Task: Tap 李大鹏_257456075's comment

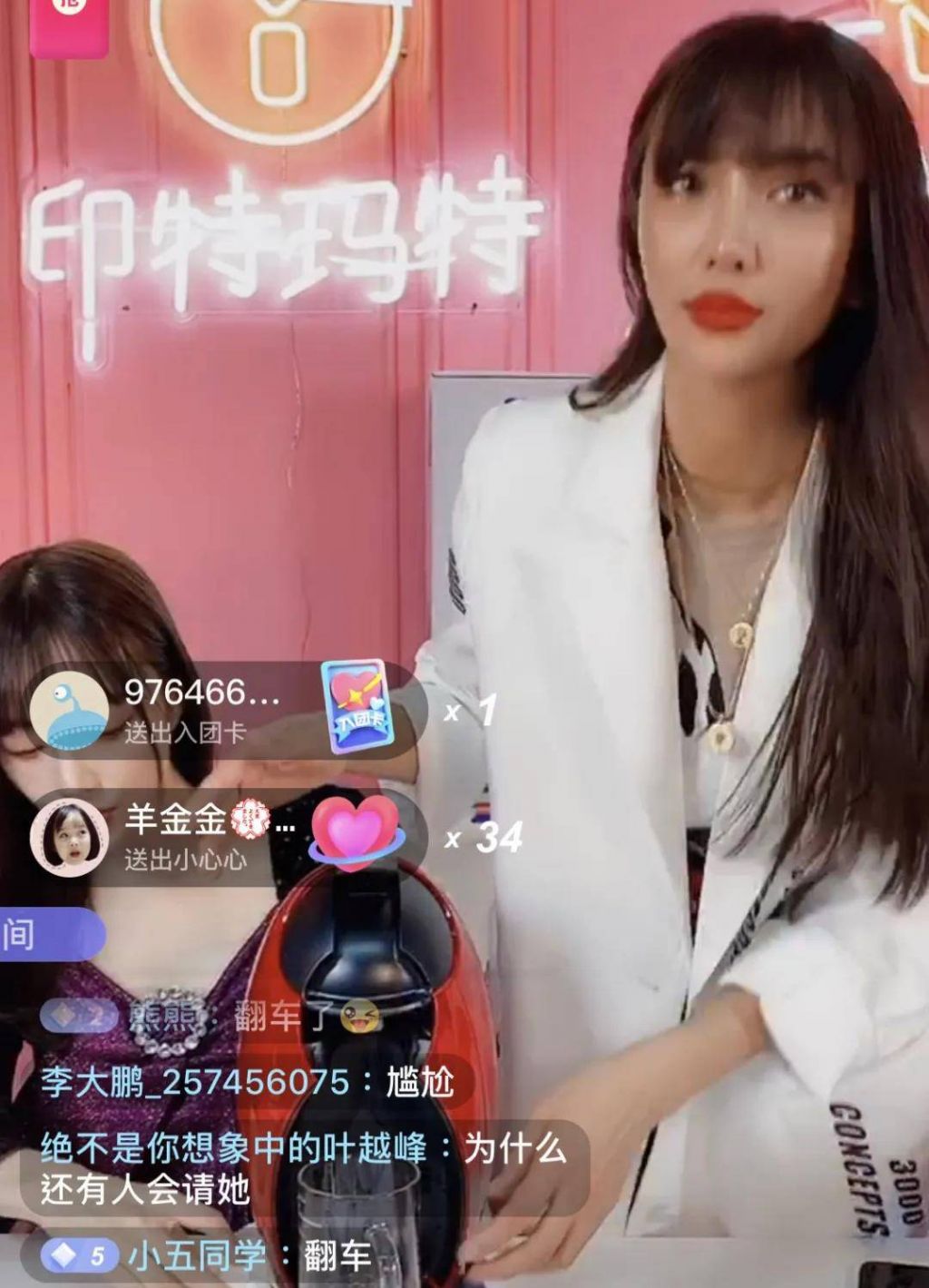Action: pyautogui.click(x=247, y=1082)
